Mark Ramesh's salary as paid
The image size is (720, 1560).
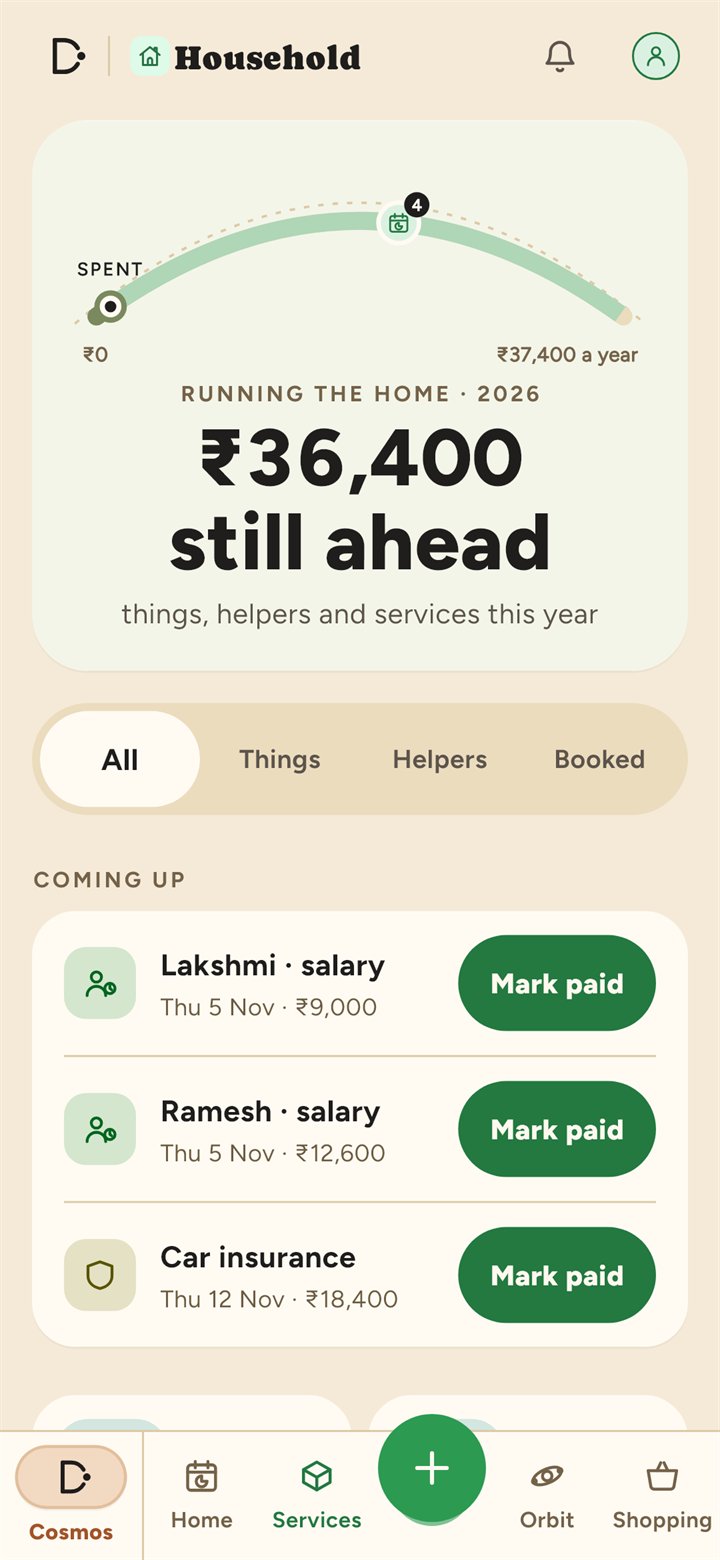coord(557,1129)
